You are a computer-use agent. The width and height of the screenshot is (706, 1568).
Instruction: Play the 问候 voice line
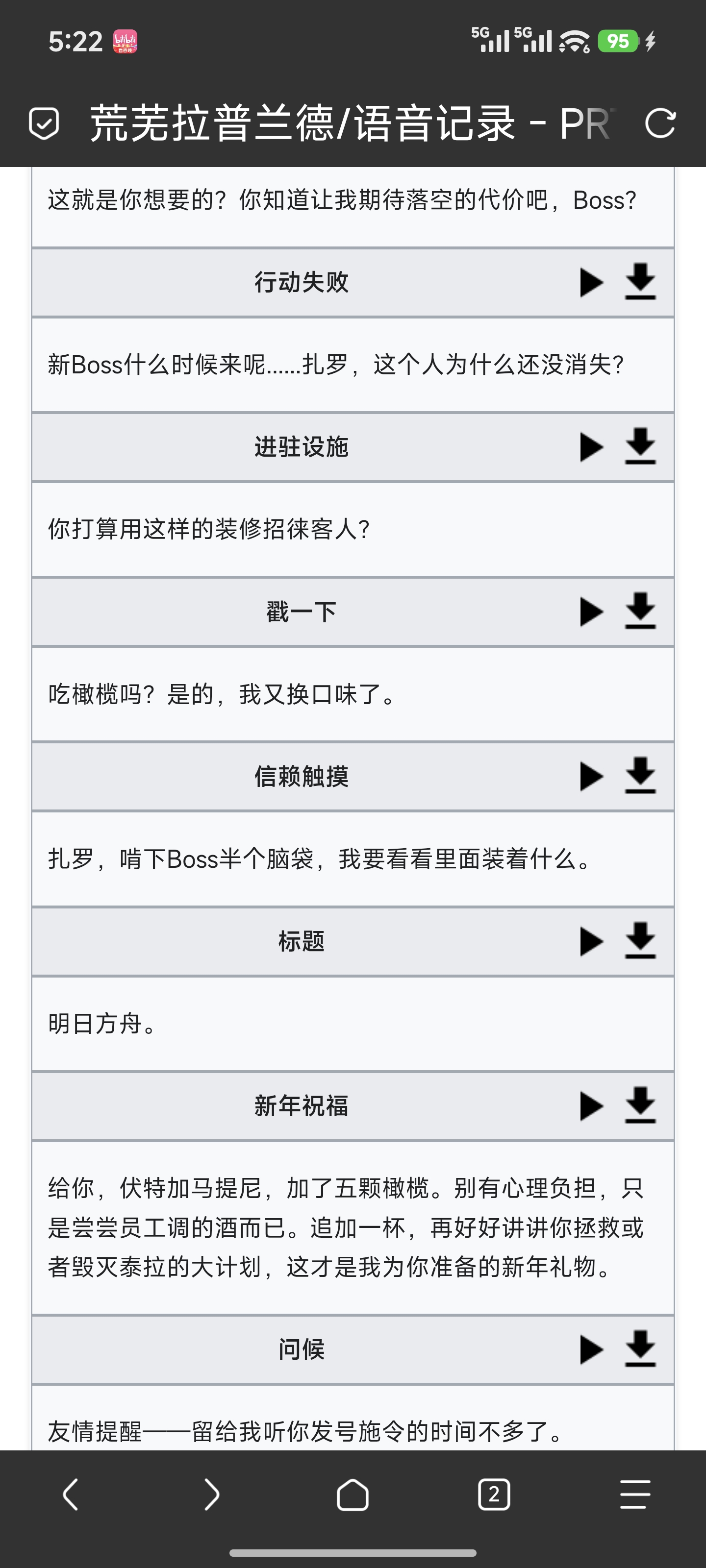pyautogui.click(x=591, y=1349)
